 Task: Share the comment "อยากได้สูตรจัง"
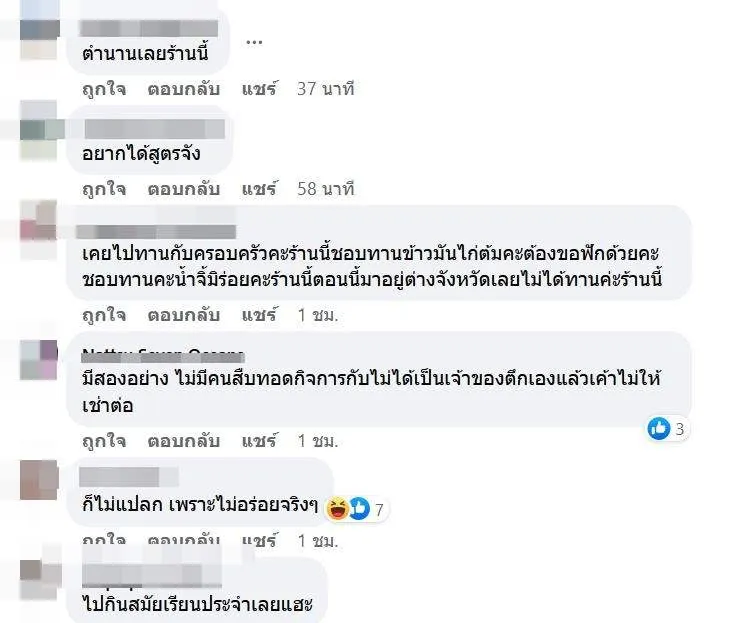[259, 188]
